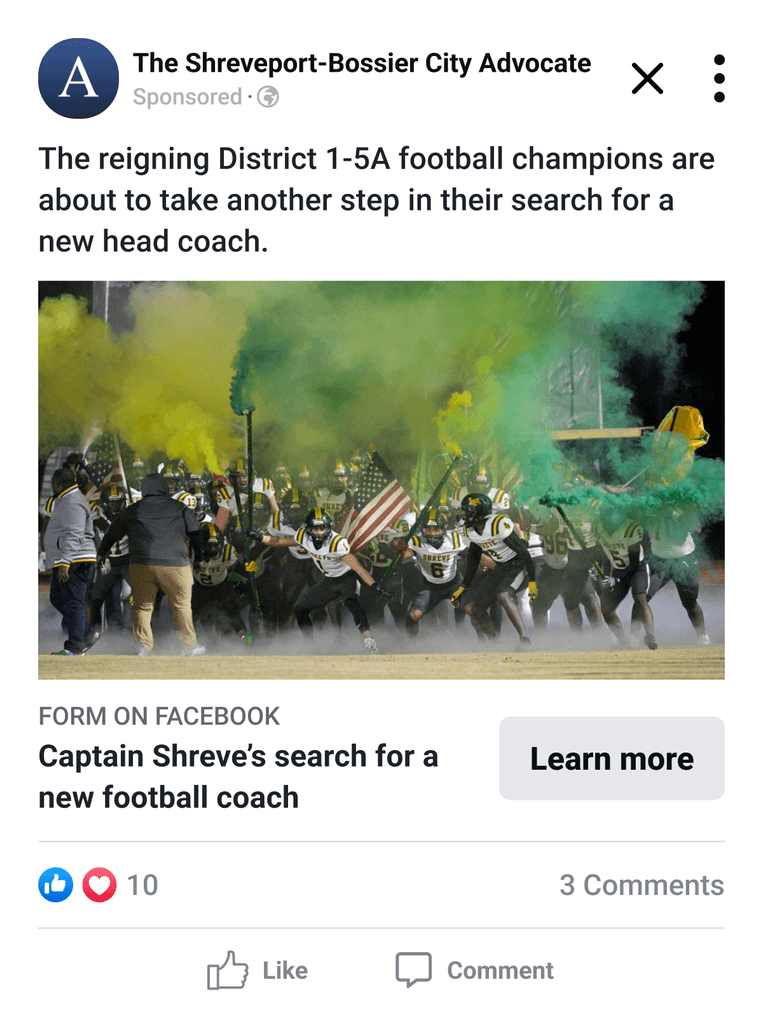Open The Shreveport-Bossier City Advocate profile picture

click(x=78, y=78)
